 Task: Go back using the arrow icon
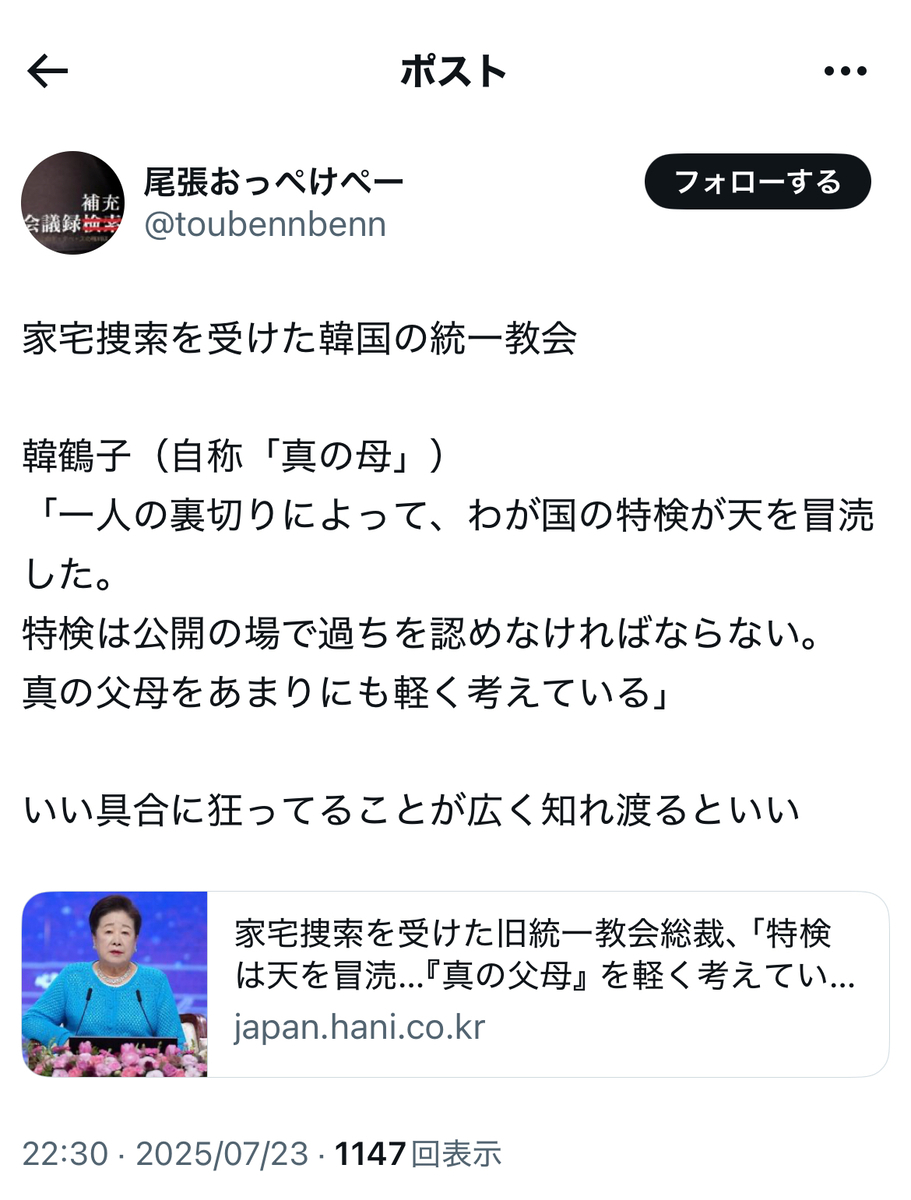[x=47, y=71]
